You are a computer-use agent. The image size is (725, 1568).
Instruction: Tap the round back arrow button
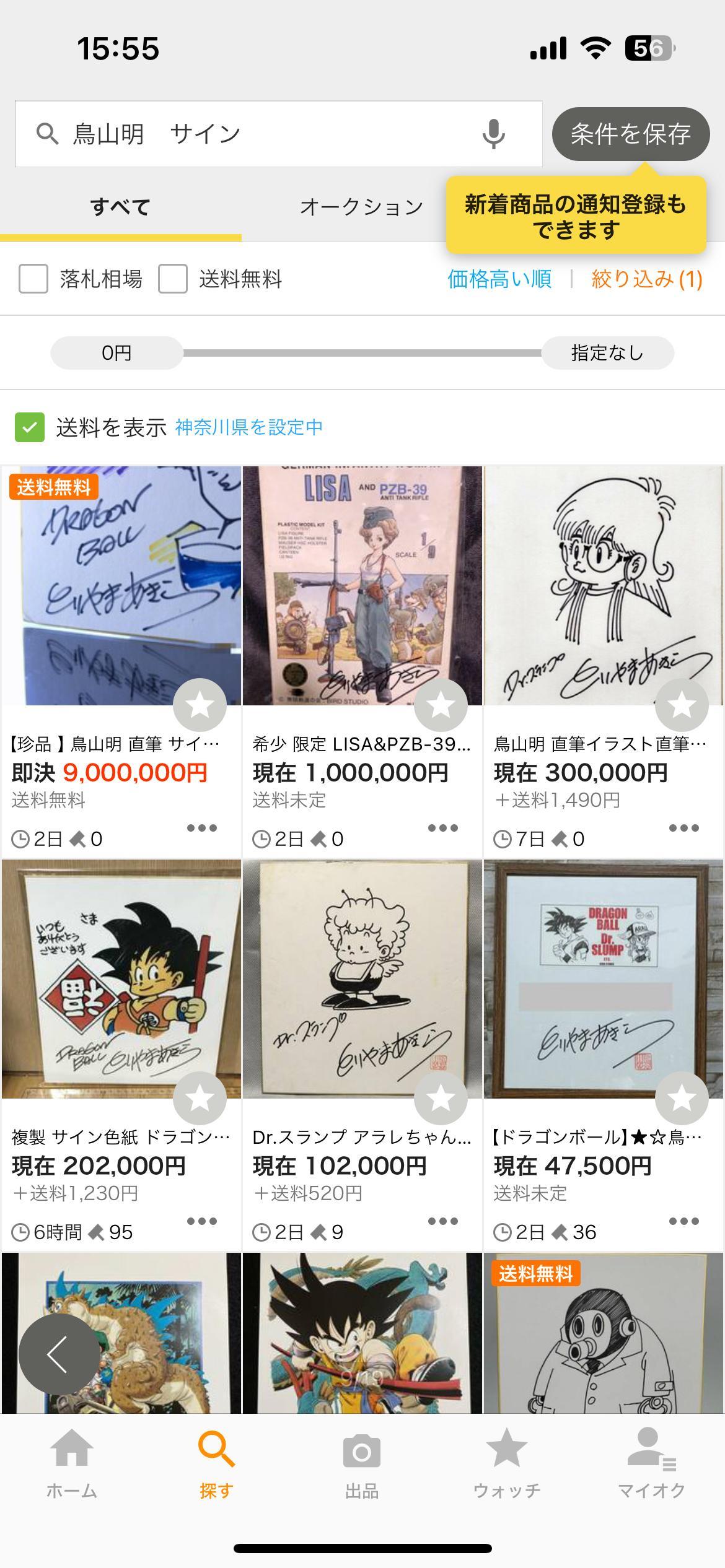[59, 1354]
